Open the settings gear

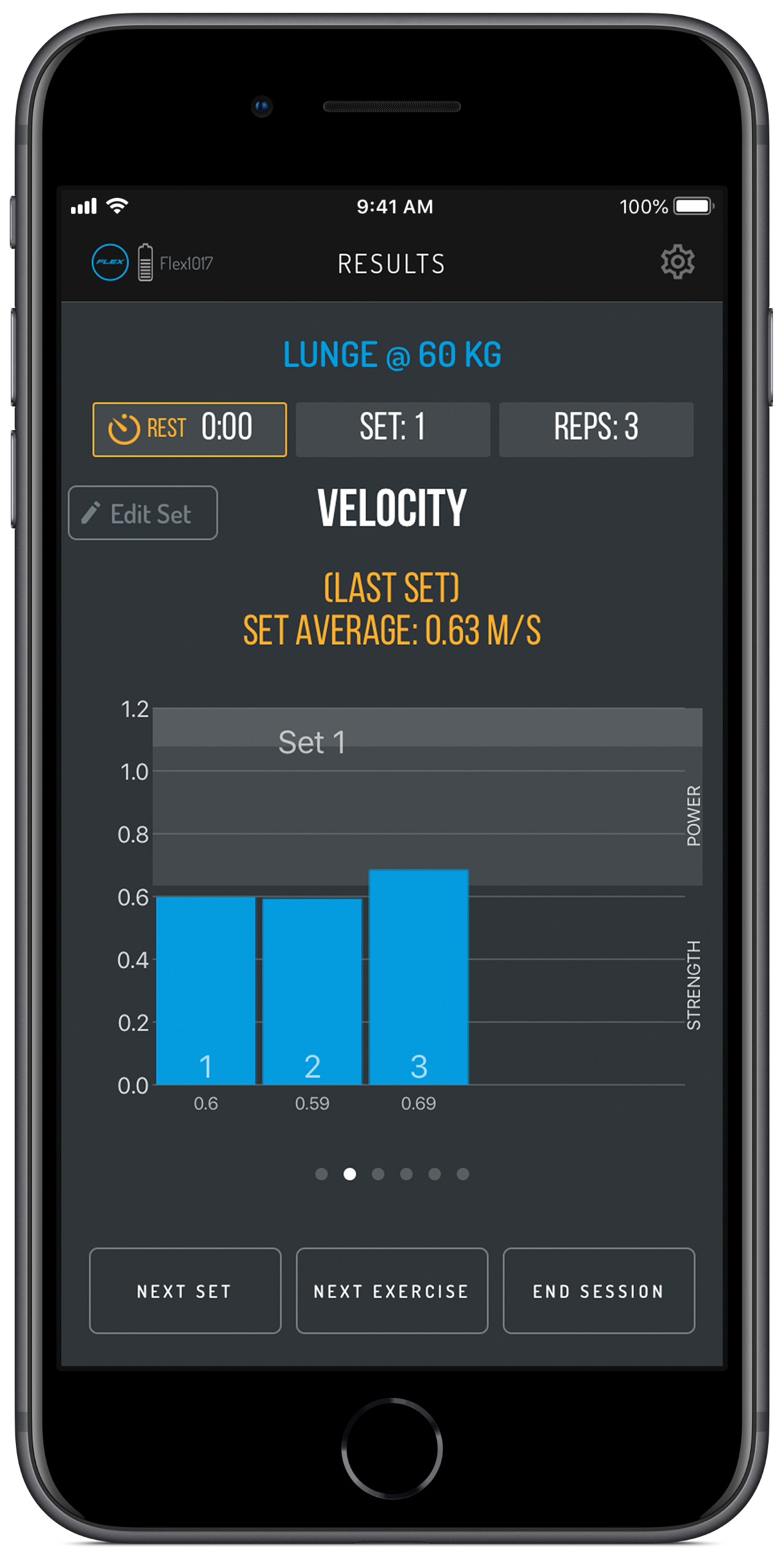point(677,262)
